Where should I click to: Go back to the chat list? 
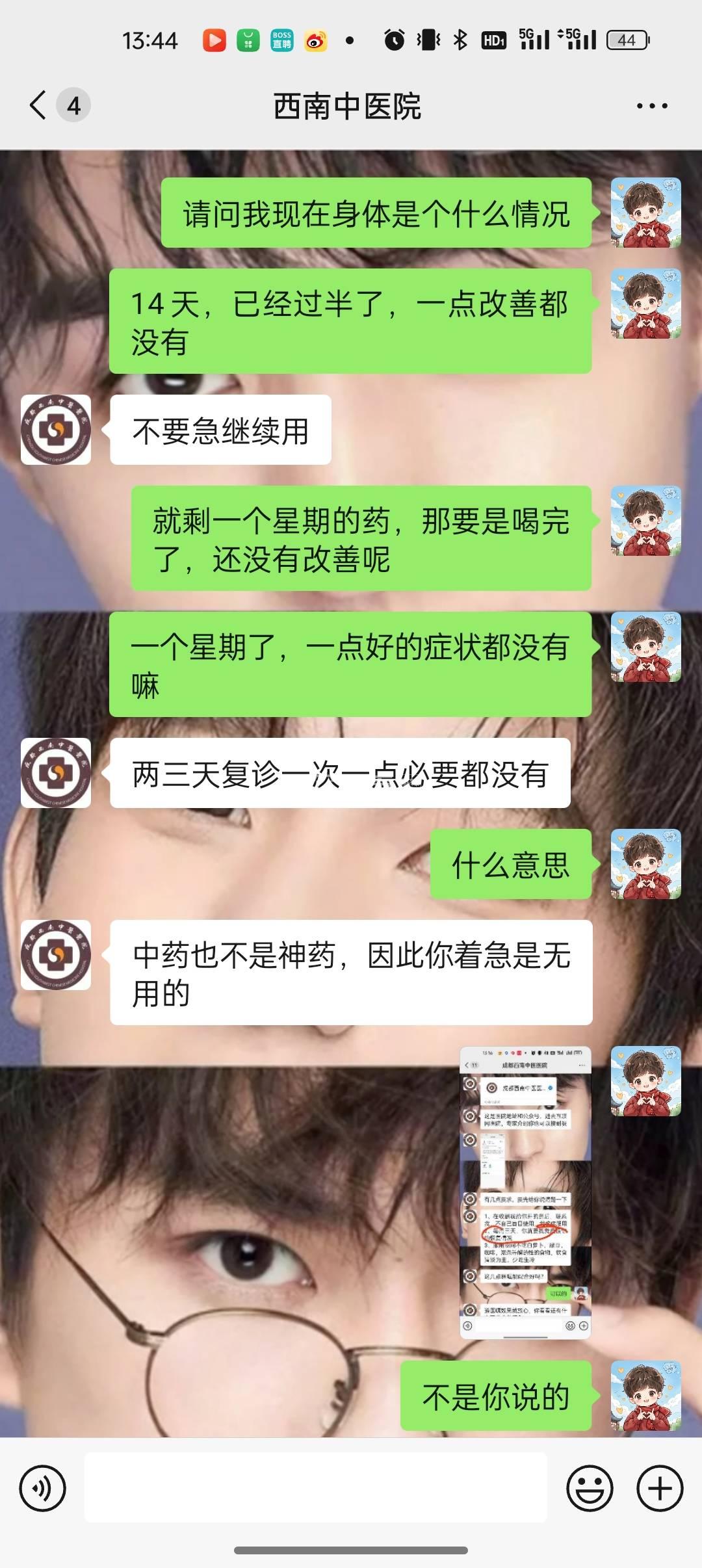[x=39, y=105]
